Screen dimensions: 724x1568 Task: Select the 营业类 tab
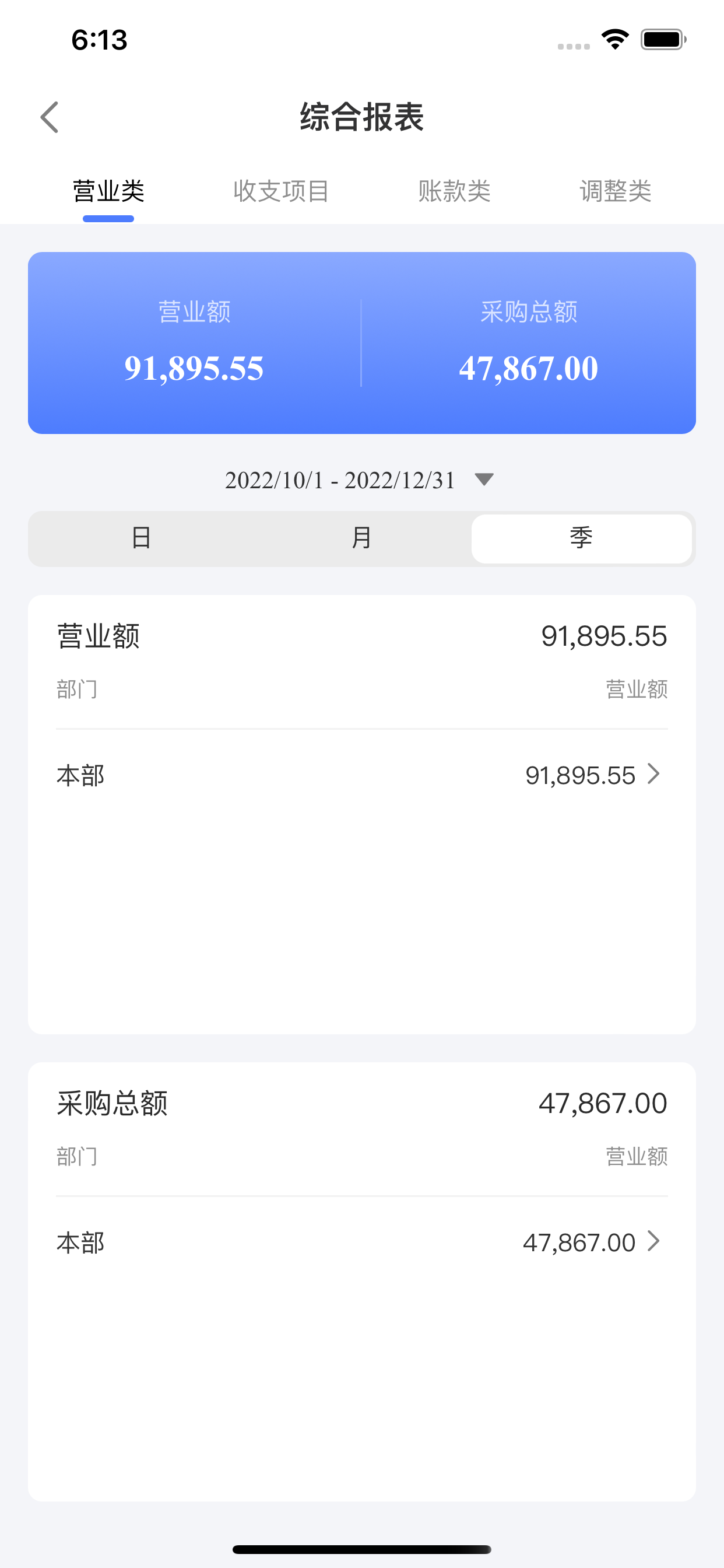coord(108,191)
